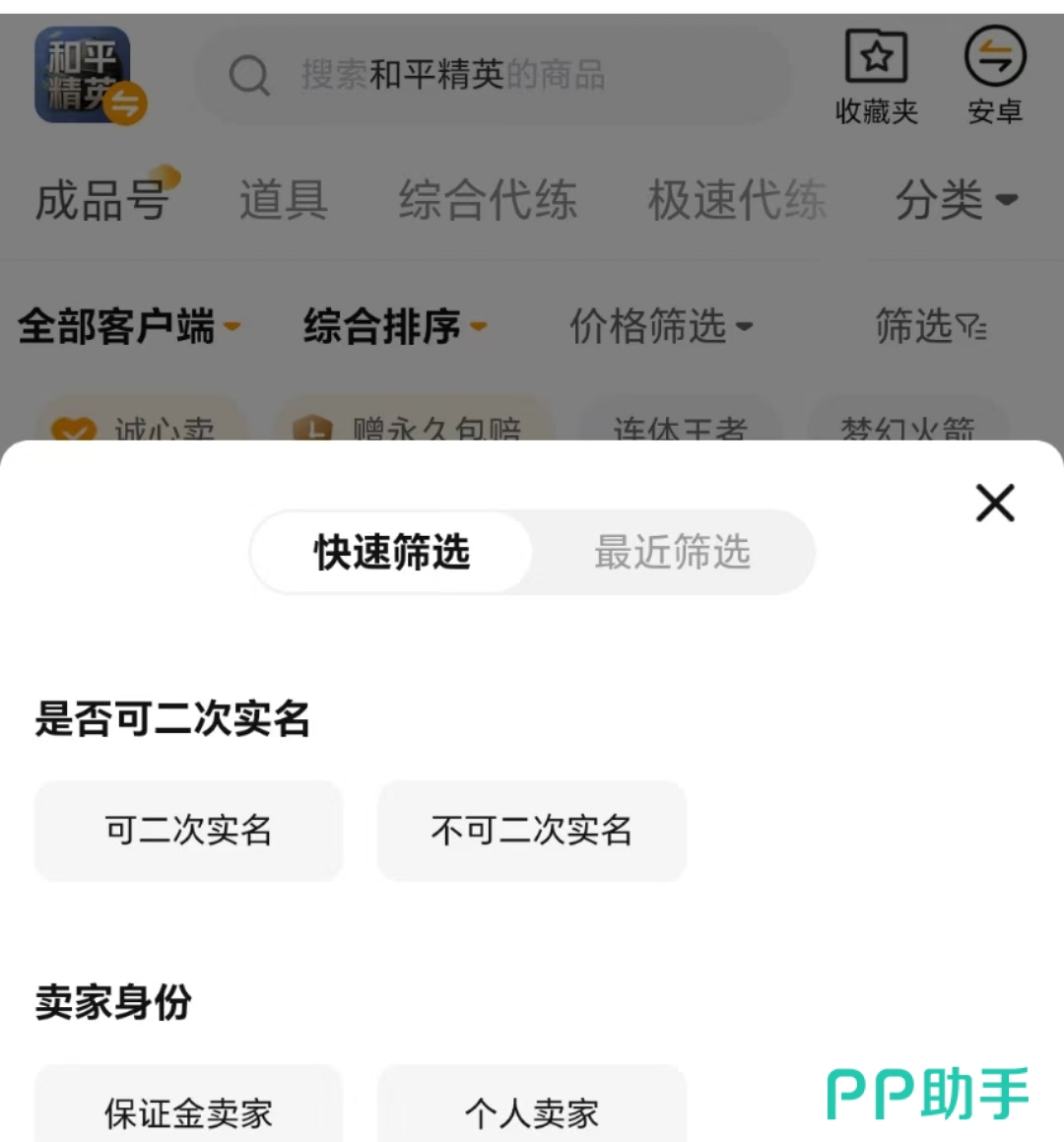The image size is (1064, 1142).
Task: Close the filter panel
Action: tap(995, 503)
